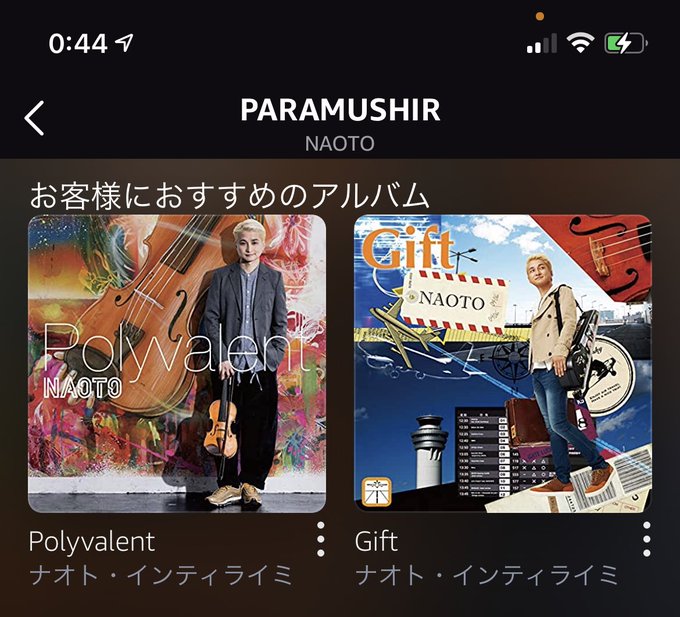This screenshot has height=617, width=680.
Task: Open more options for Polyvalent album
Action: coord(320,539)
